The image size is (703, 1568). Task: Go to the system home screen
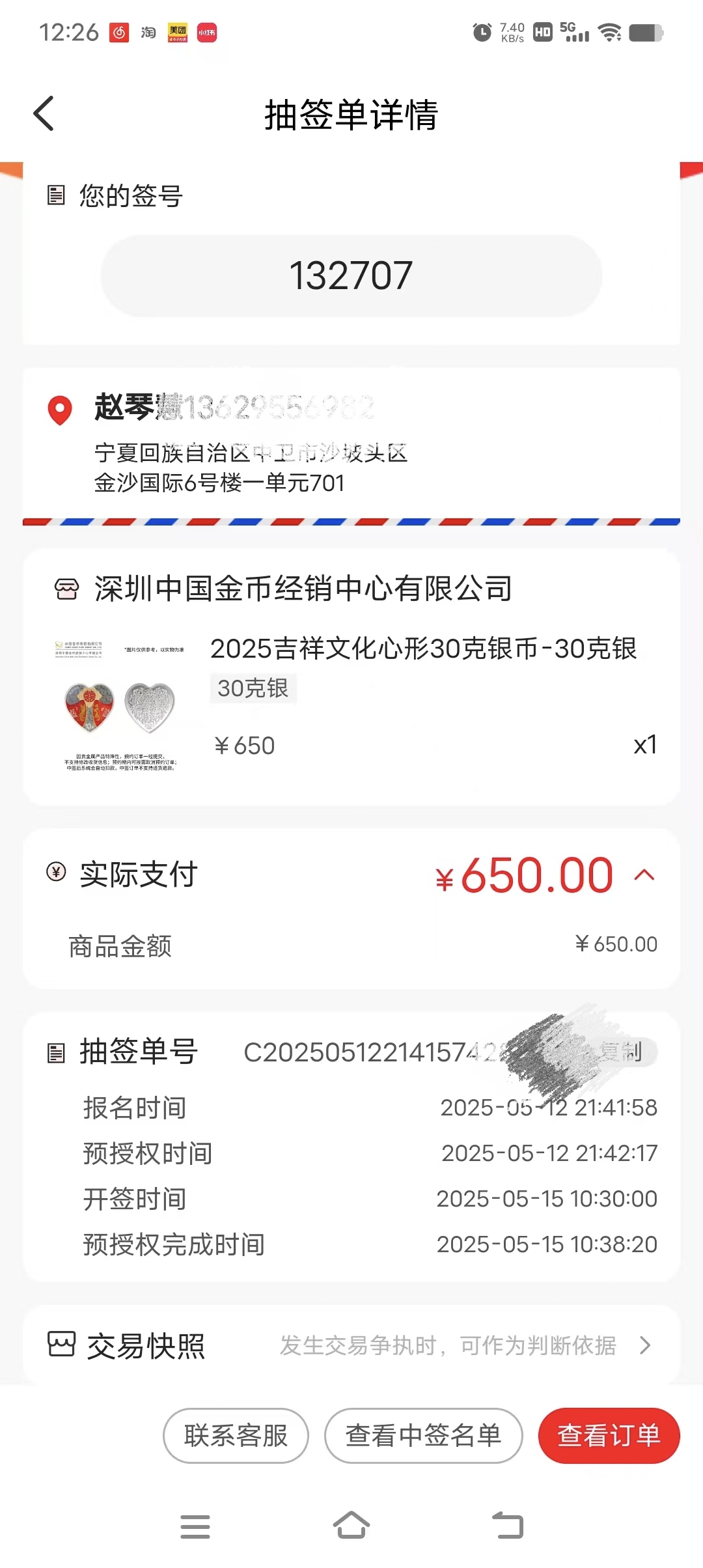[351, 1526]
